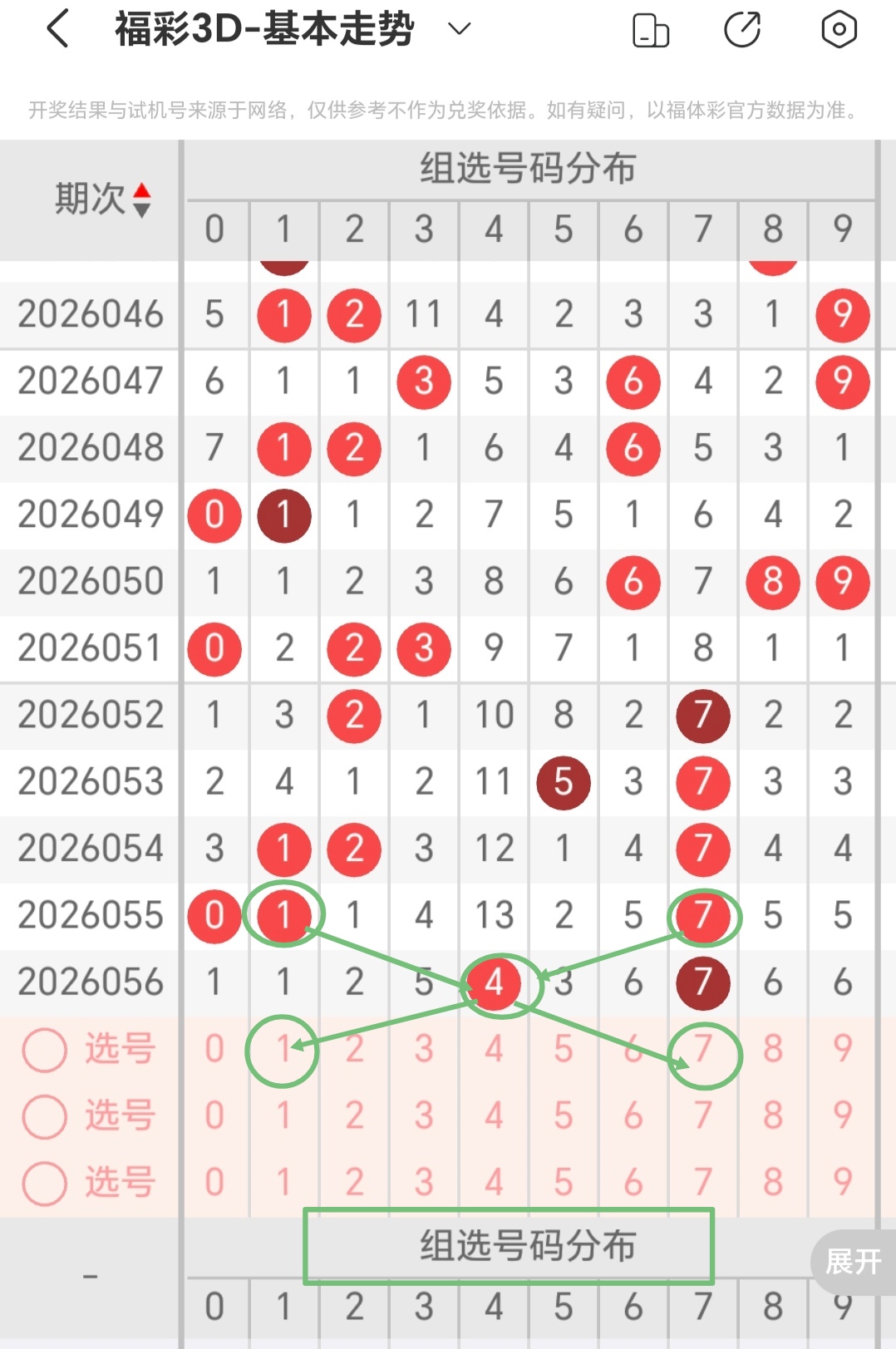
Task: Tap the share icon in the top bar
Action: coord(742,27)
